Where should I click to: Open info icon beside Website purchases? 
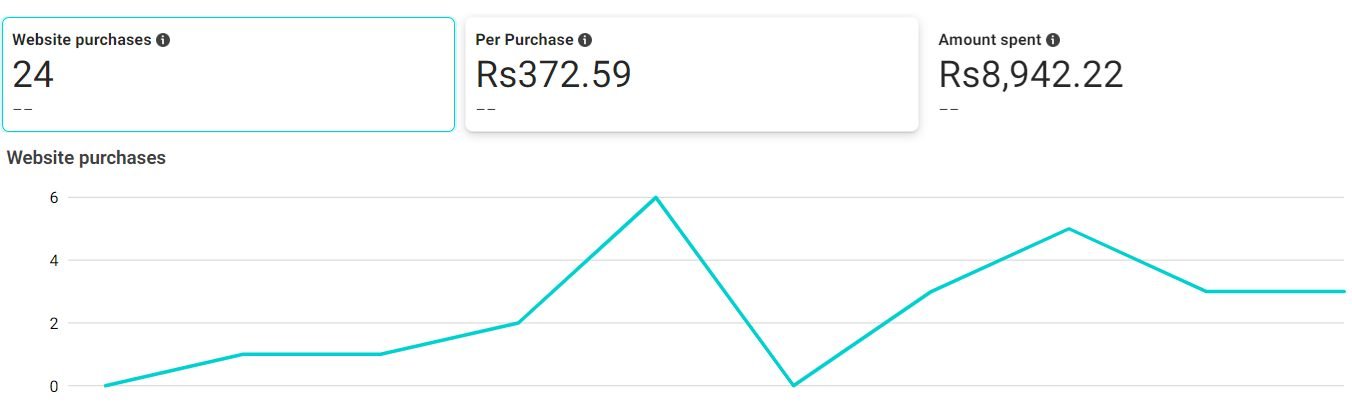[163, 40]
